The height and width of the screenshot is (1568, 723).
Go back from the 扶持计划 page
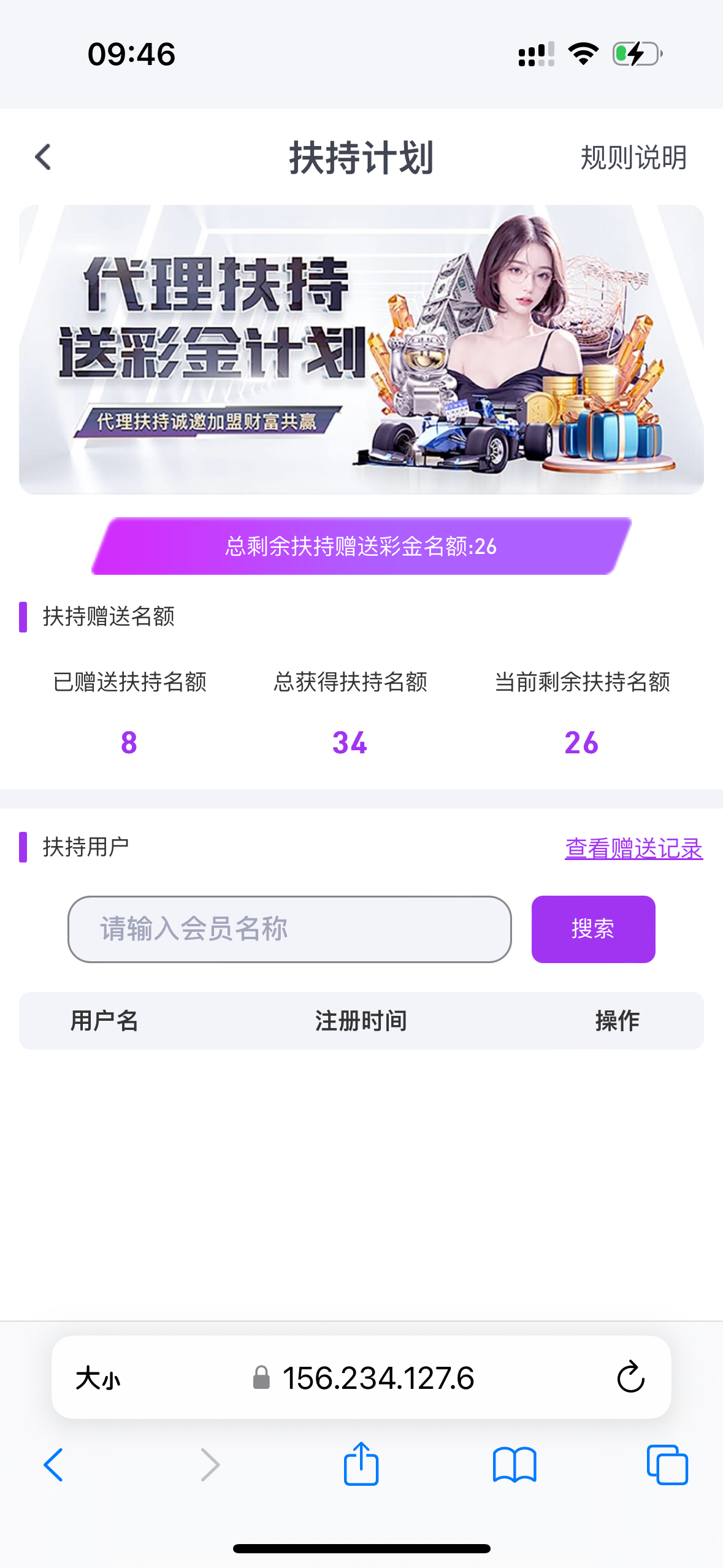(43, 158)
